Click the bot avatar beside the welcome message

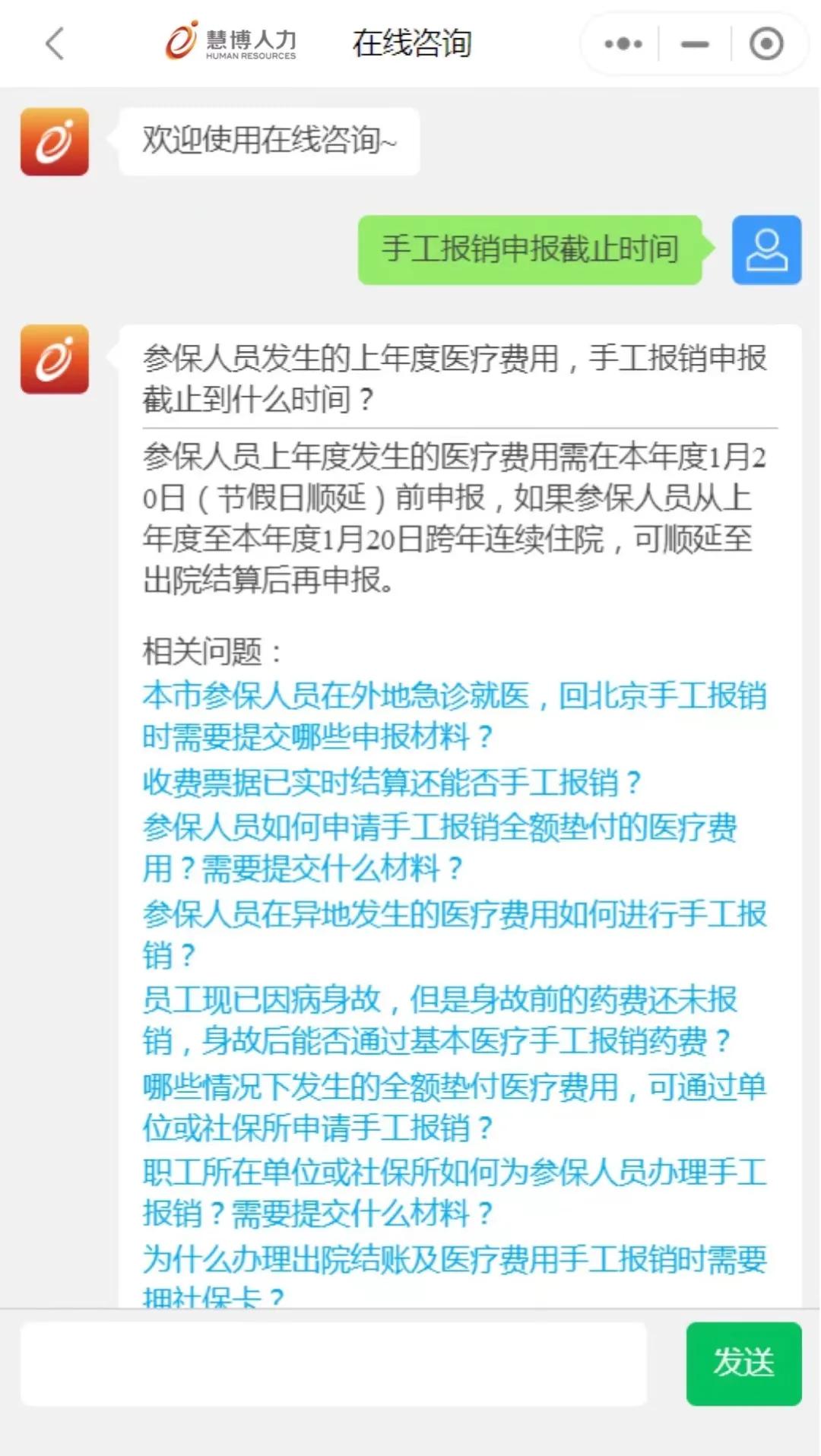click(54, 141)
